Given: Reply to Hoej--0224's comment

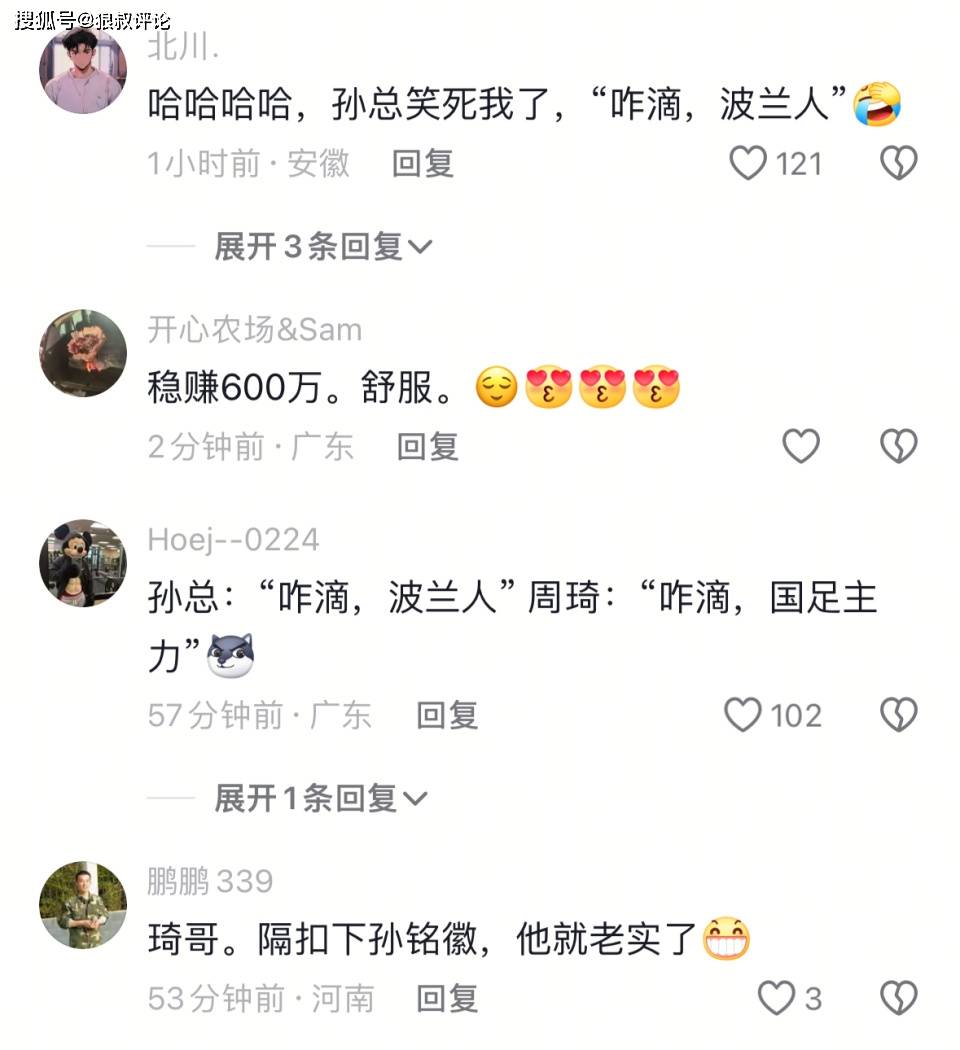Looking at the screenshot, I should 447,715.
